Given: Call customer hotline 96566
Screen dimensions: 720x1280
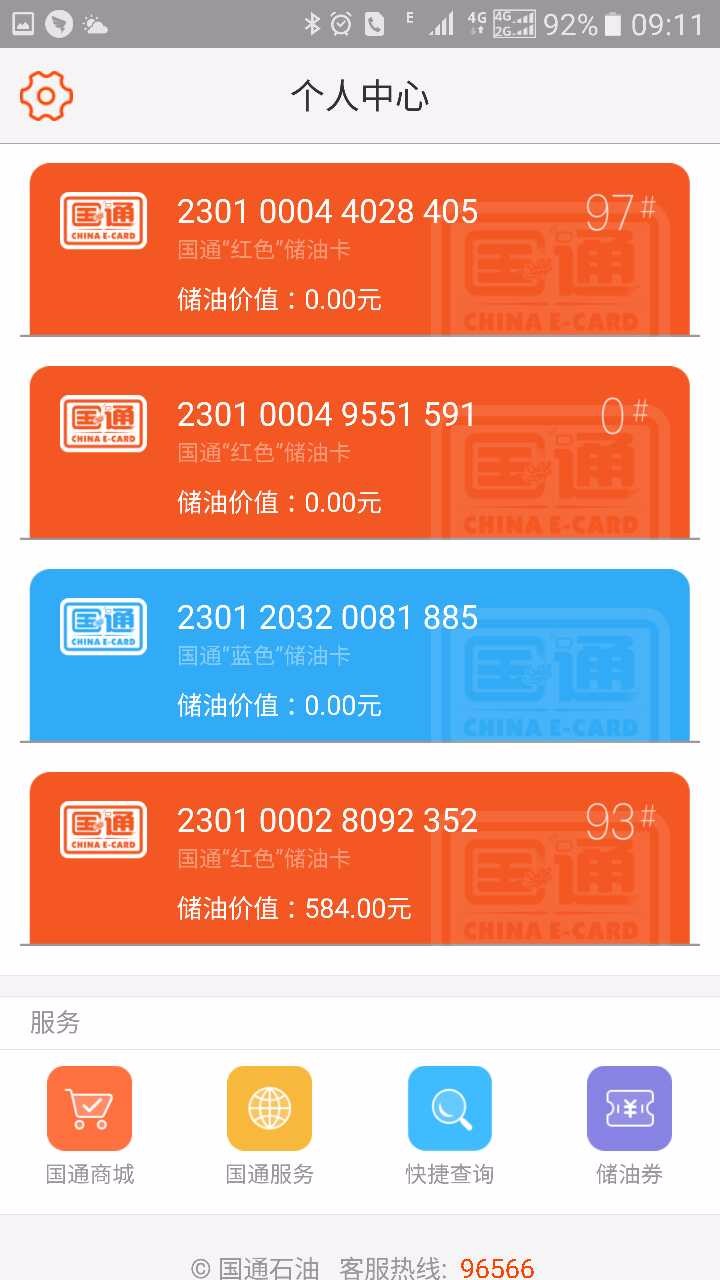Looking at the screenshot, I should [497, 1268].
